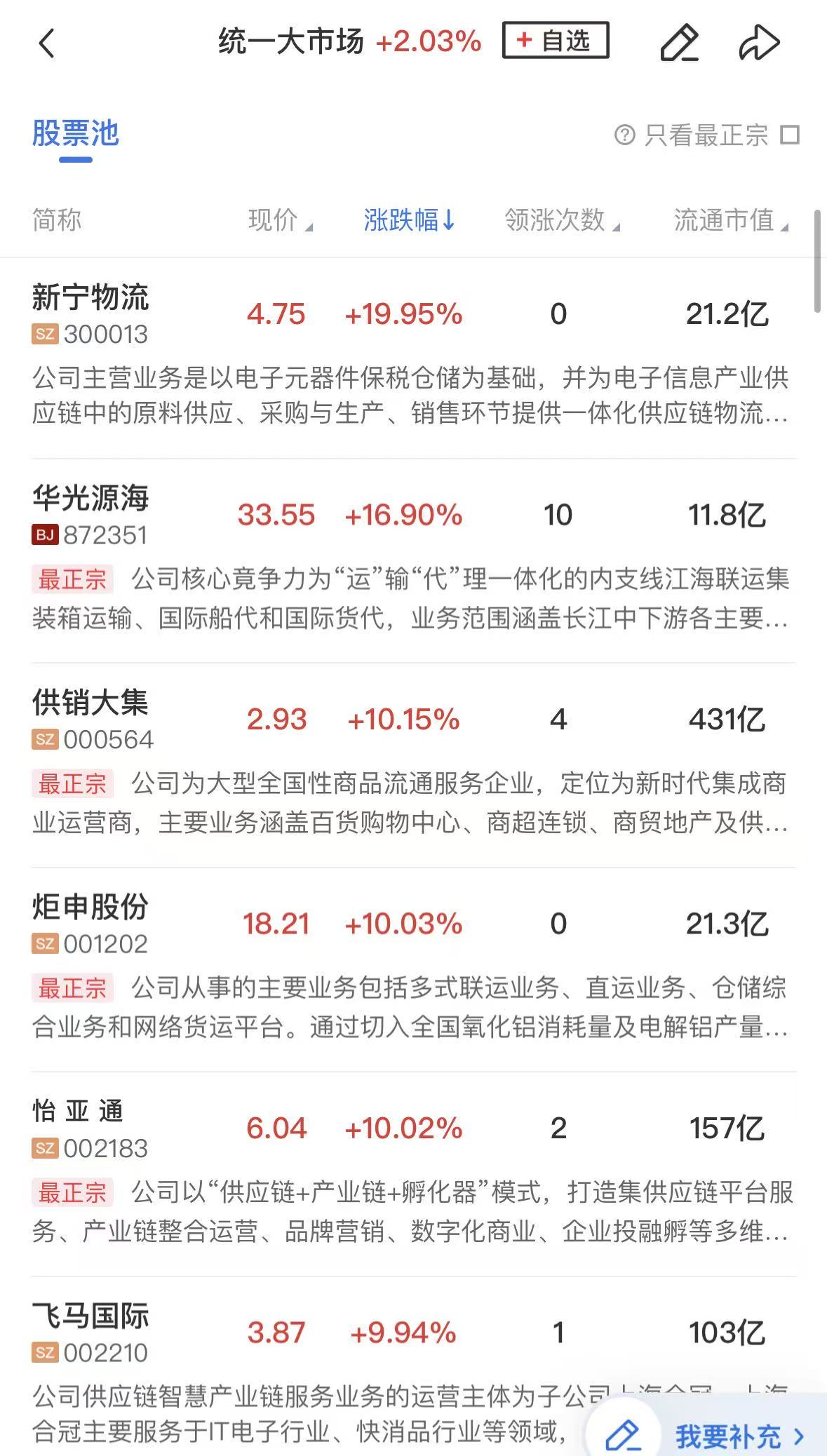Check the 只看最正宗 checkbox

(790, 135)
